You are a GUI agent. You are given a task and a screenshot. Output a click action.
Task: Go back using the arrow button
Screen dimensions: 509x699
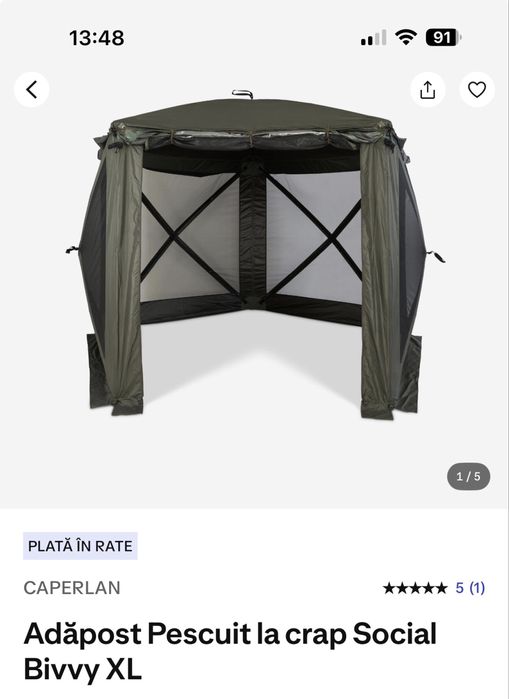coord(32,90)
